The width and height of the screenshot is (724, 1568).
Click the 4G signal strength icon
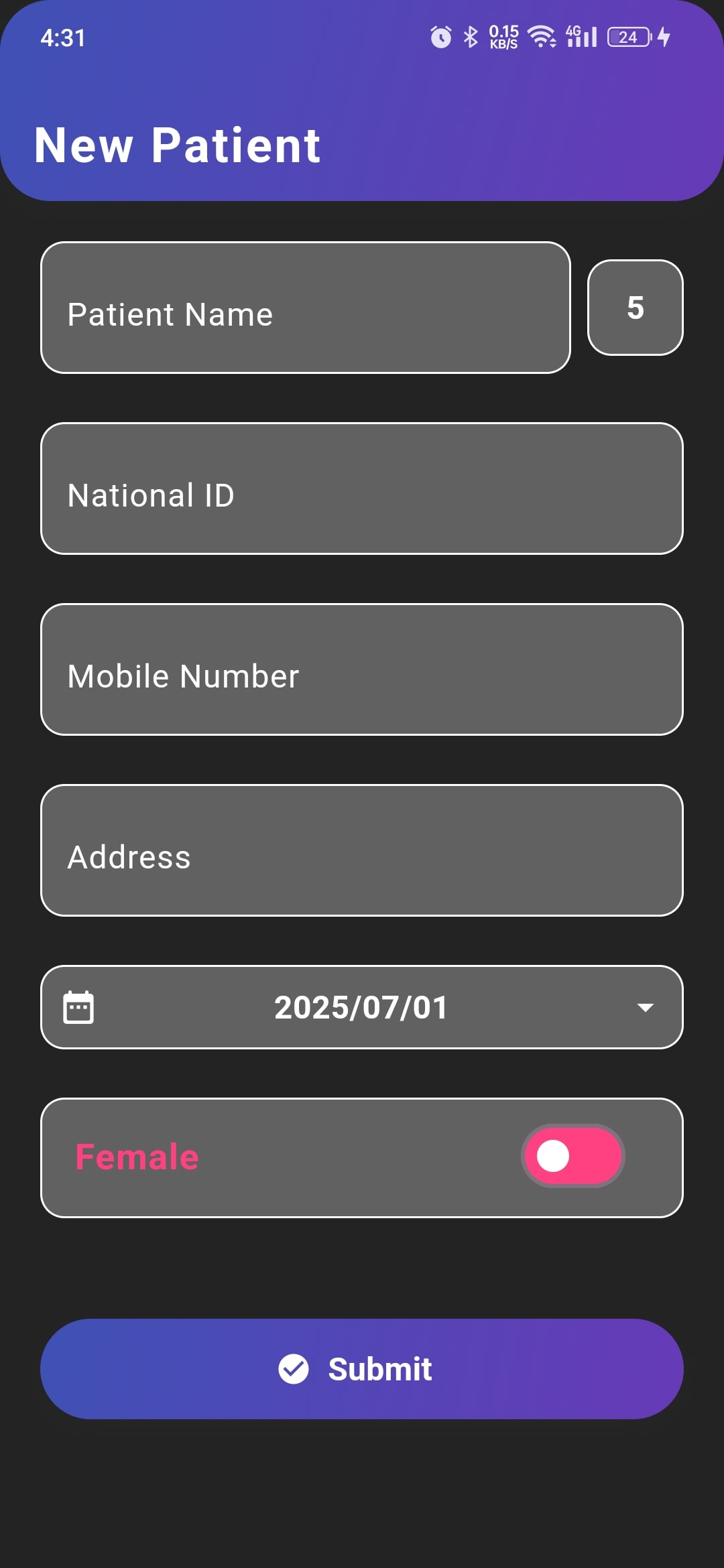point(581,36)
